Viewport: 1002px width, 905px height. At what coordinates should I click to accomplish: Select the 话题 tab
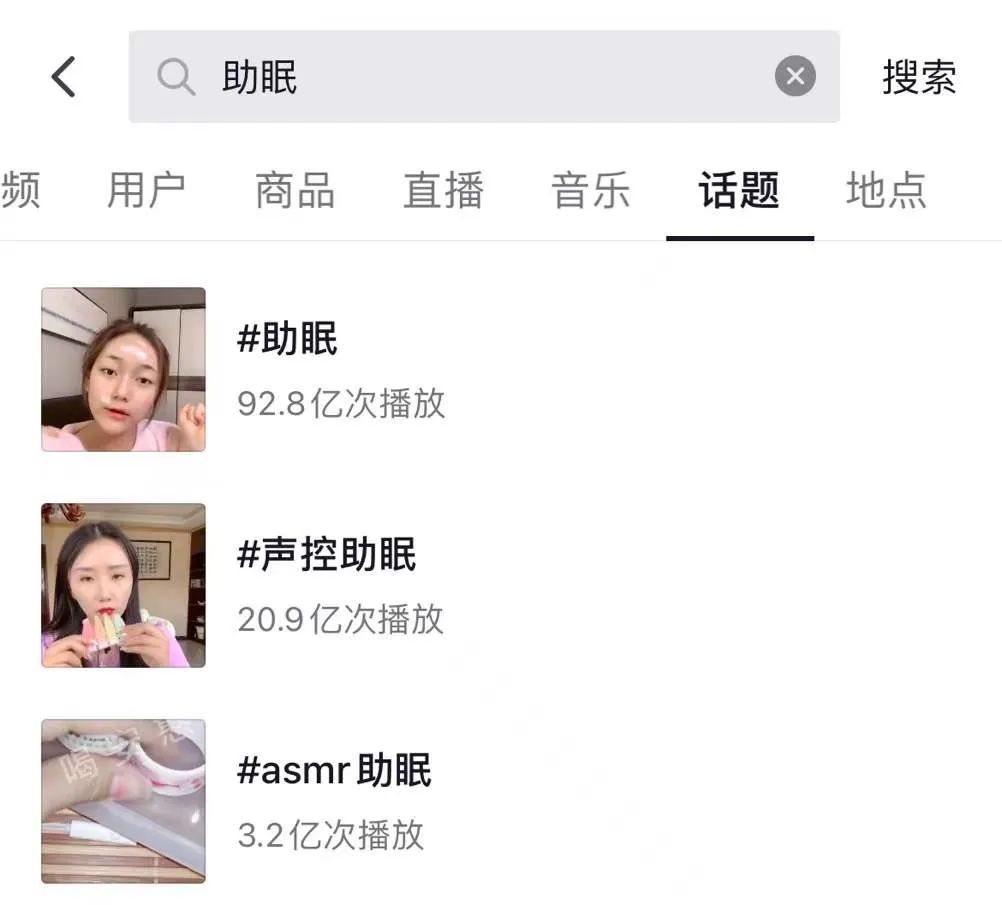739,190
